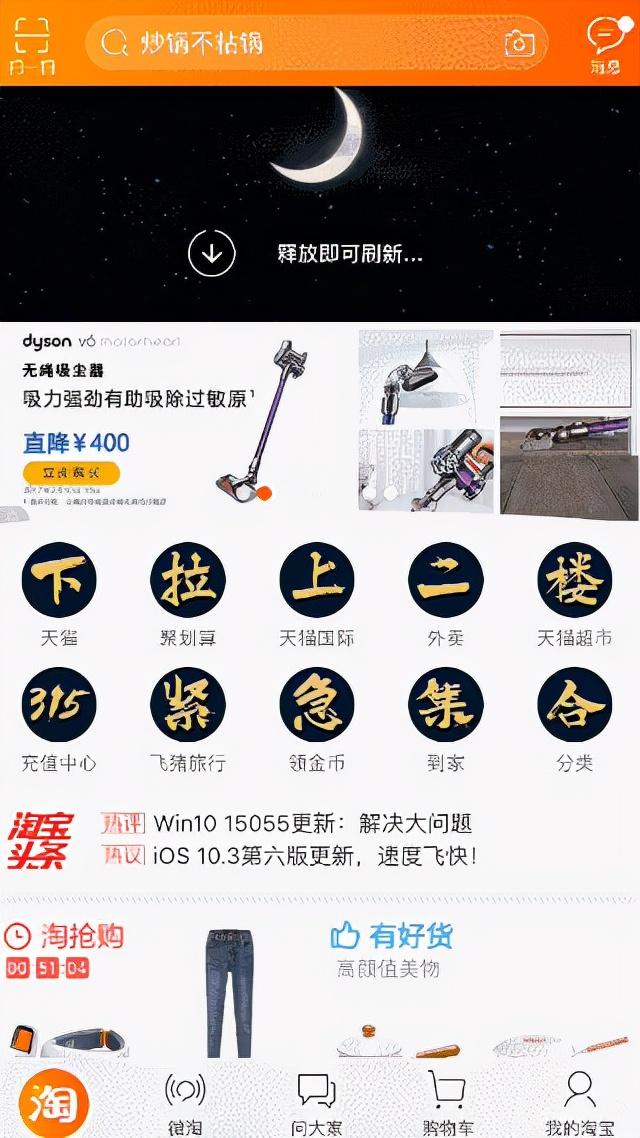This screenshot has width=640, height=1138.
Task: Open the 到家 service shortcut
Action: 446,717
